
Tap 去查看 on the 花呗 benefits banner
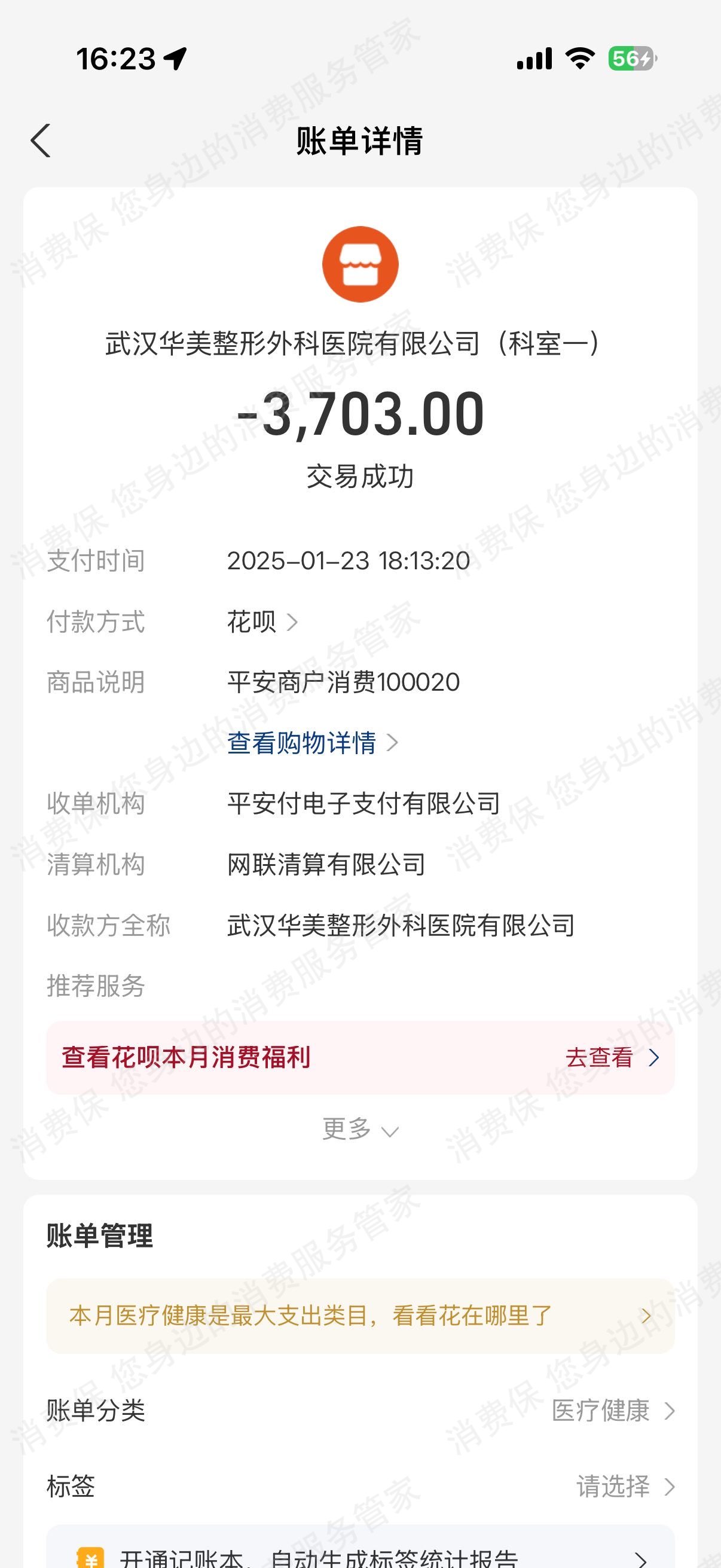point(611,1058)
